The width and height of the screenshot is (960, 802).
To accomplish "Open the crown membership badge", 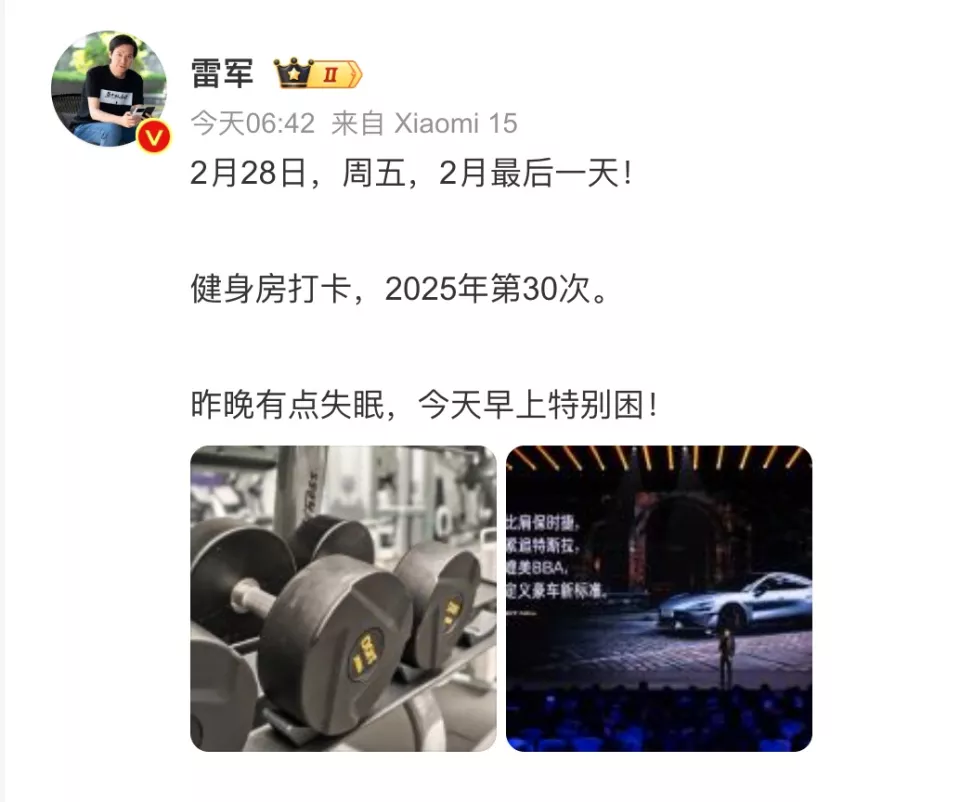I will 316,73.
